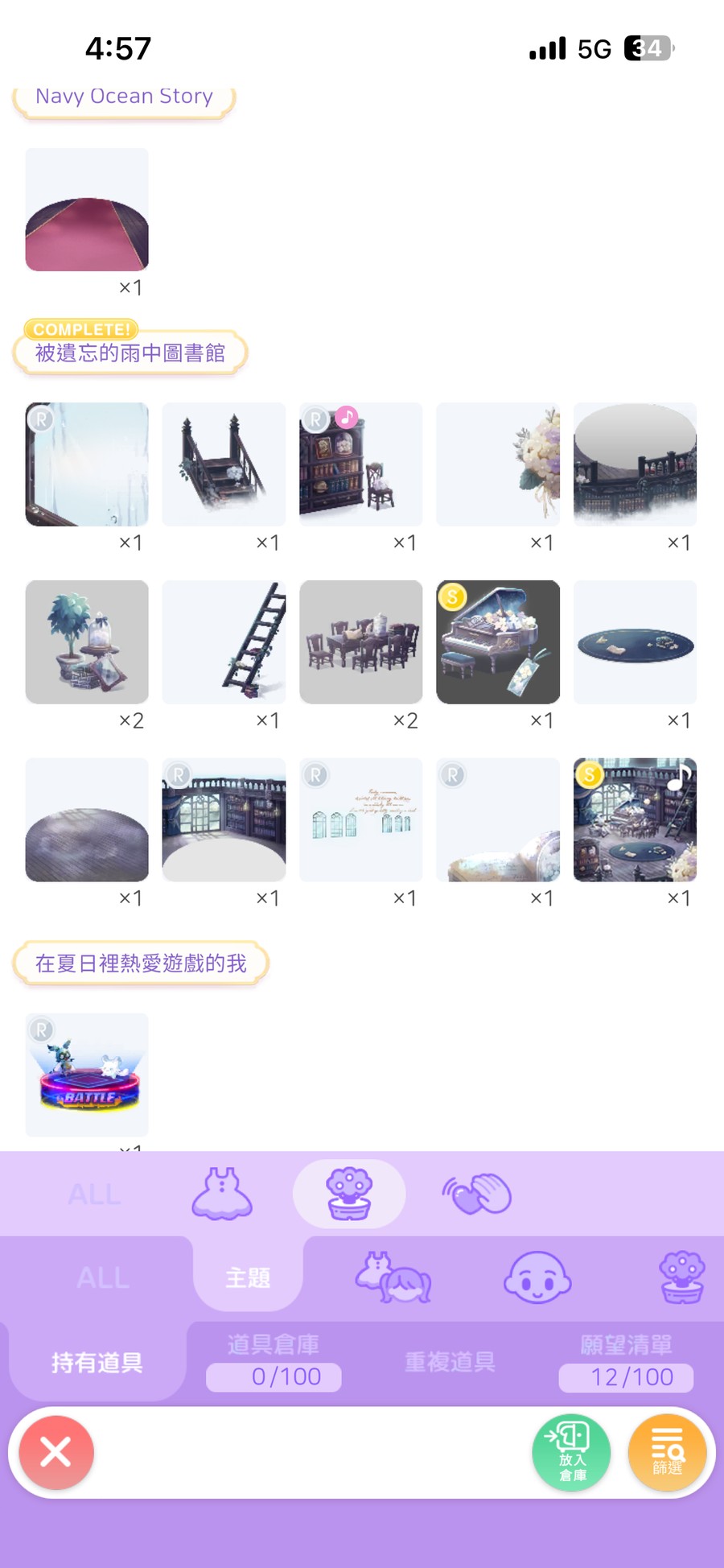Open the 願望清單 wishlist tab
Image resolution: width=724 pixels, height=1568 pixels.
626,1361
